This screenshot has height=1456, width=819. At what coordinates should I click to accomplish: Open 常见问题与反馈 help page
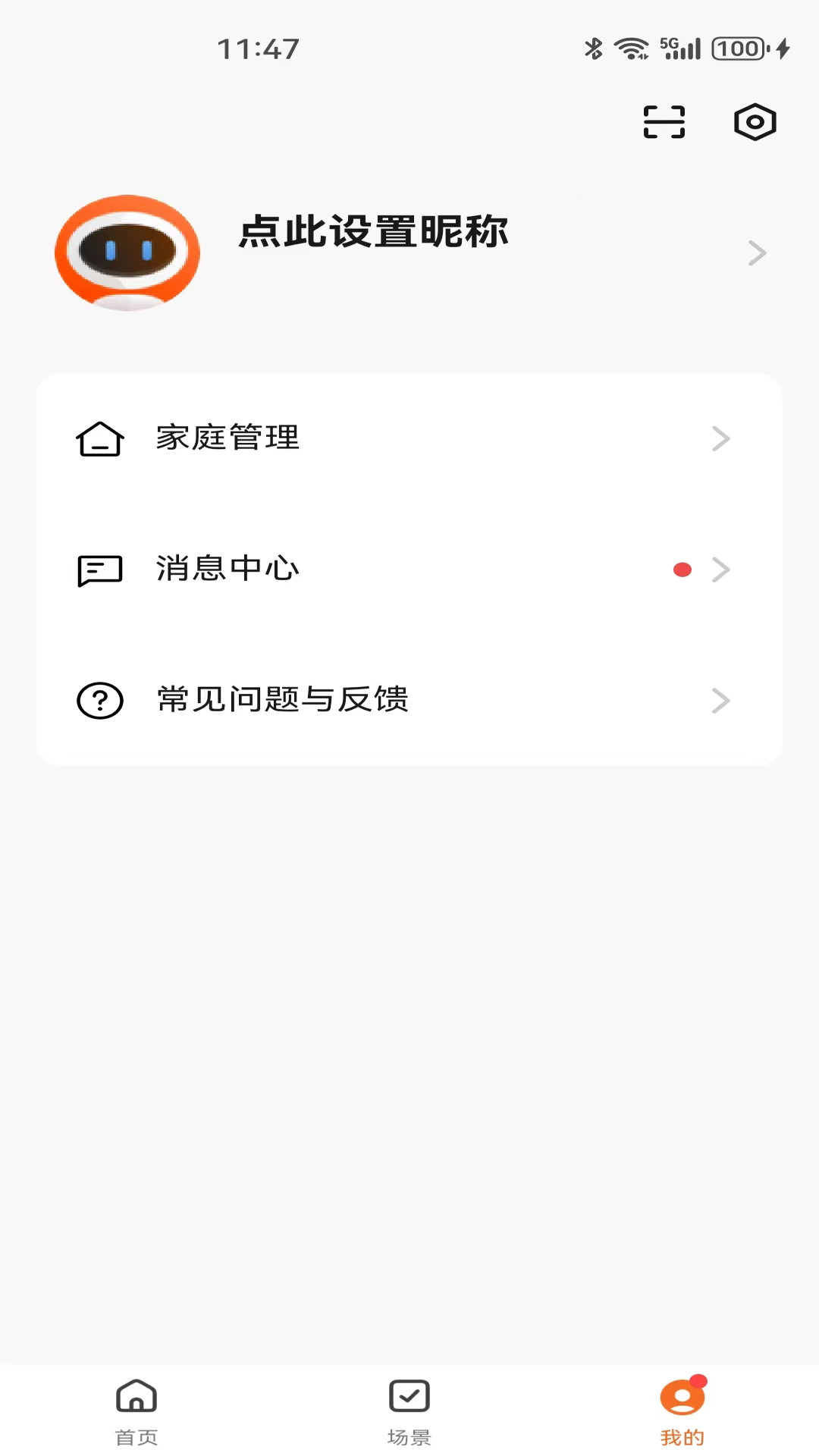pos(281,700)
